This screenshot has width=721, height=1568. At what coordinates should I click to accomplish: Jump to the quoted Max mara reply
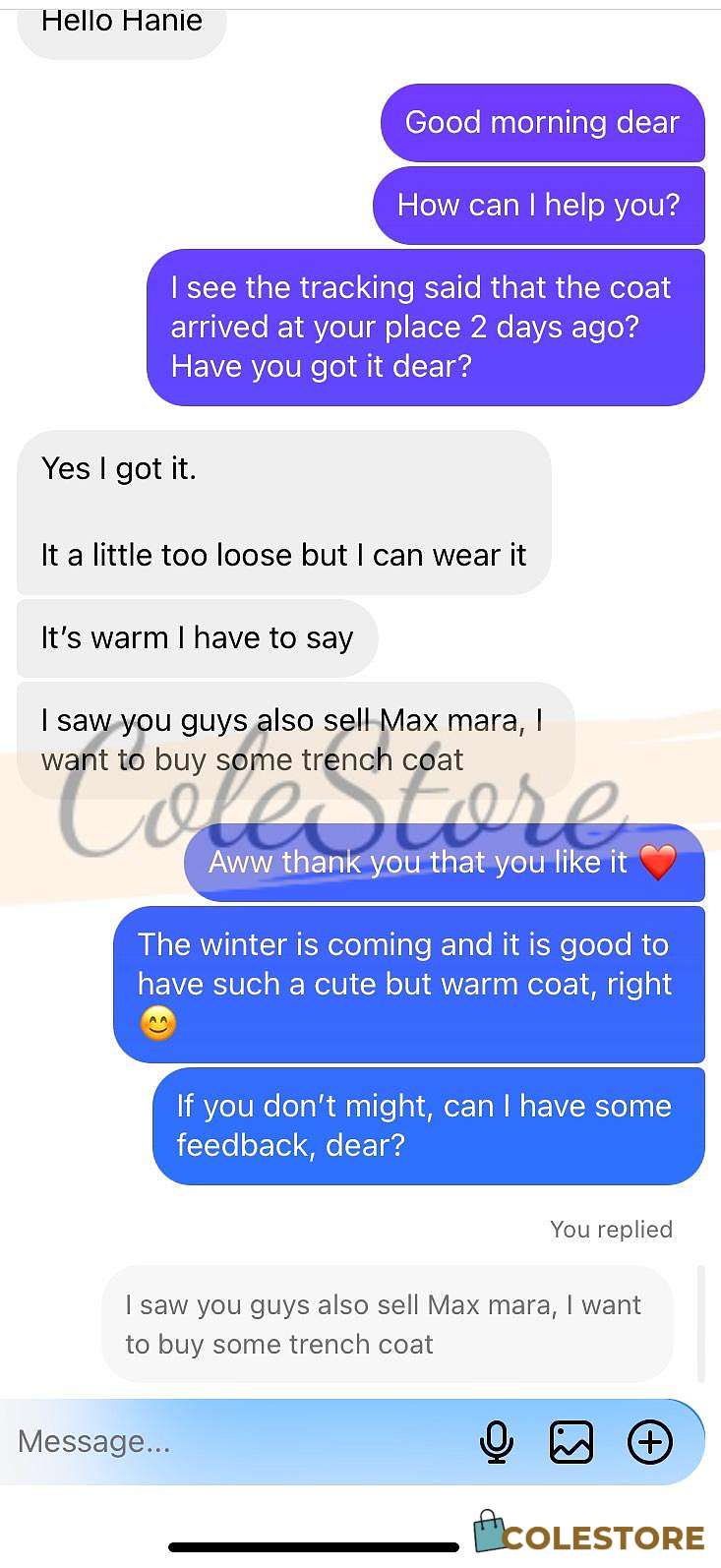(388, 1324)
